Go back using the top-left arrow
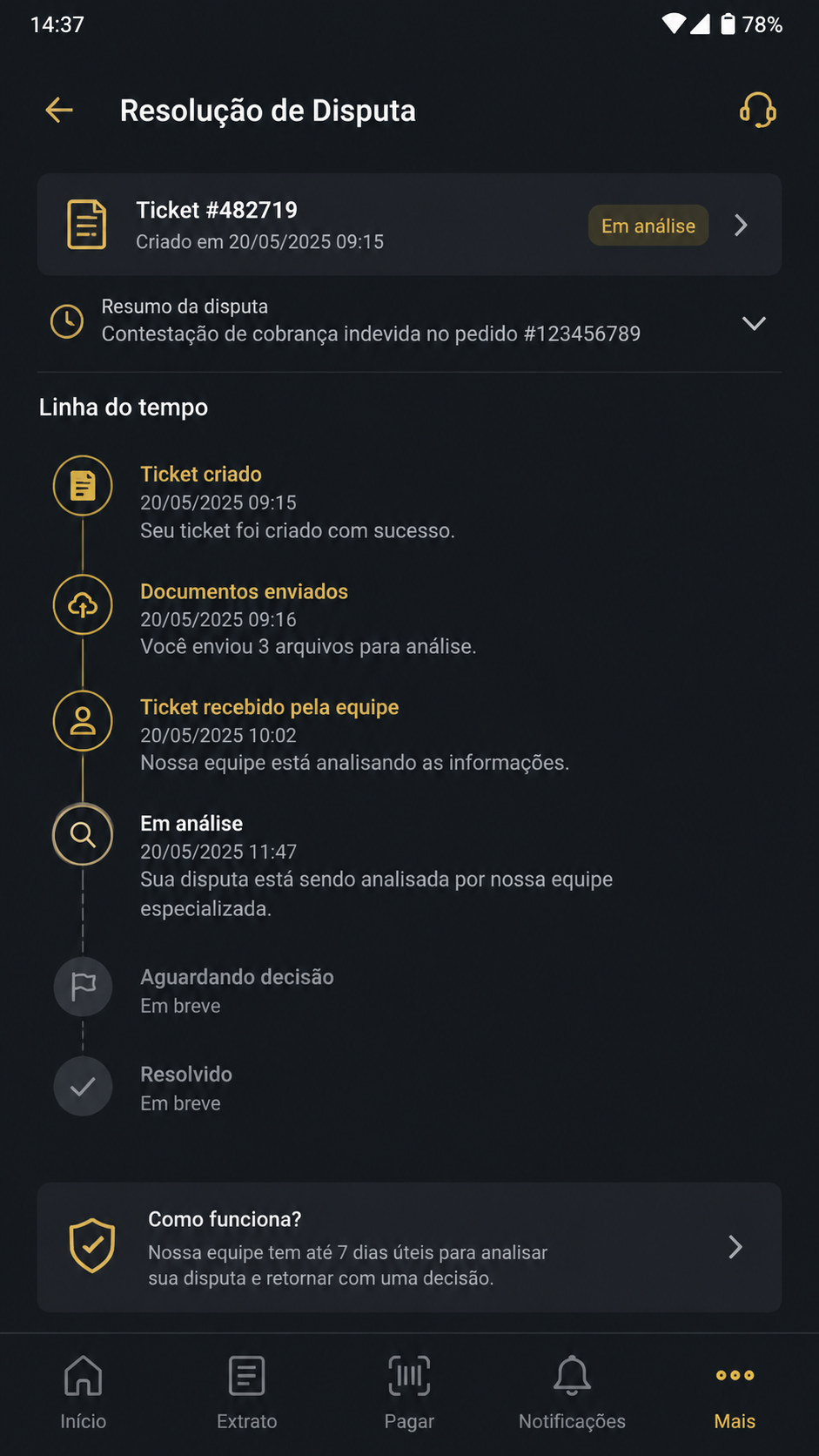 (x=59, y=111)
